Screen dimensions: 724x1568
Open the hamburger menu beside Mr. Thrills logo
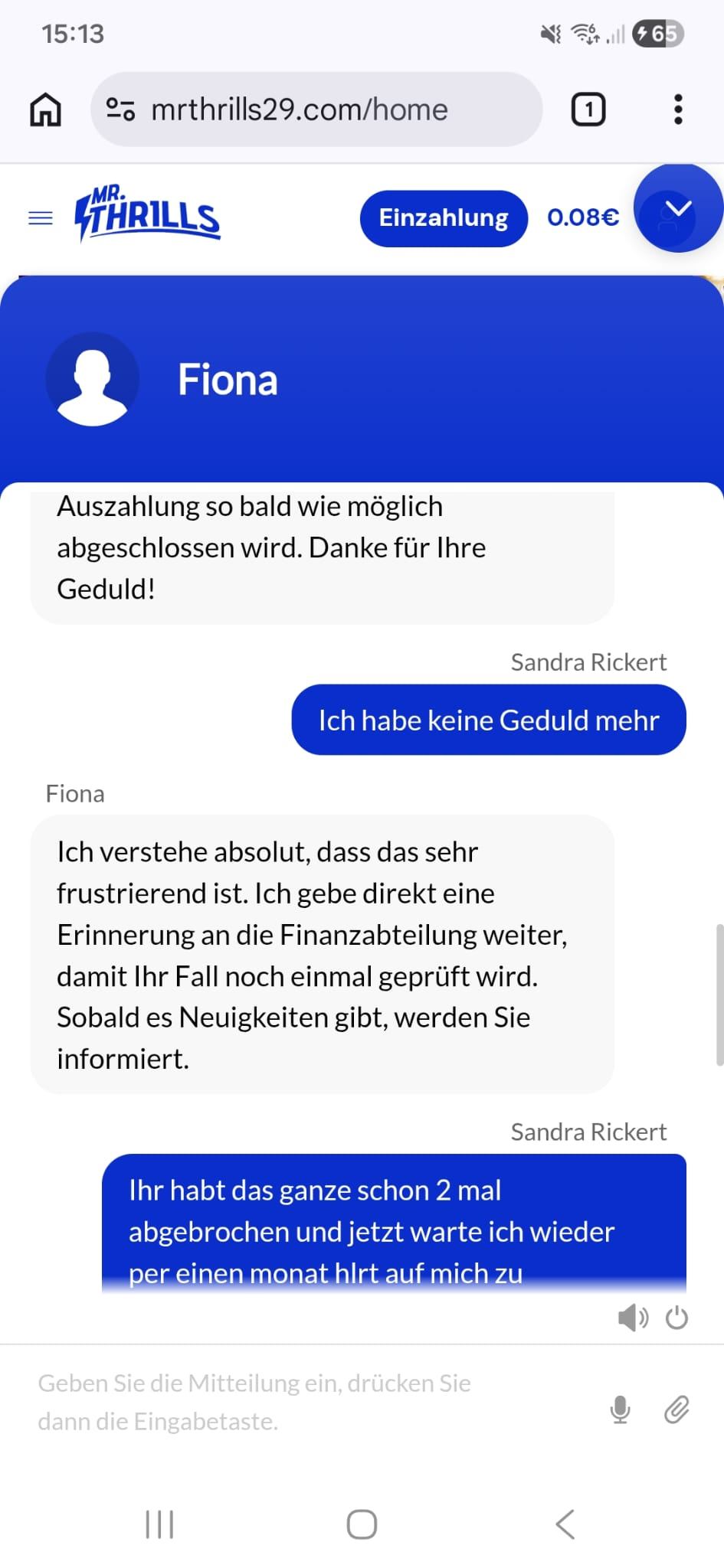click(41, 218)
